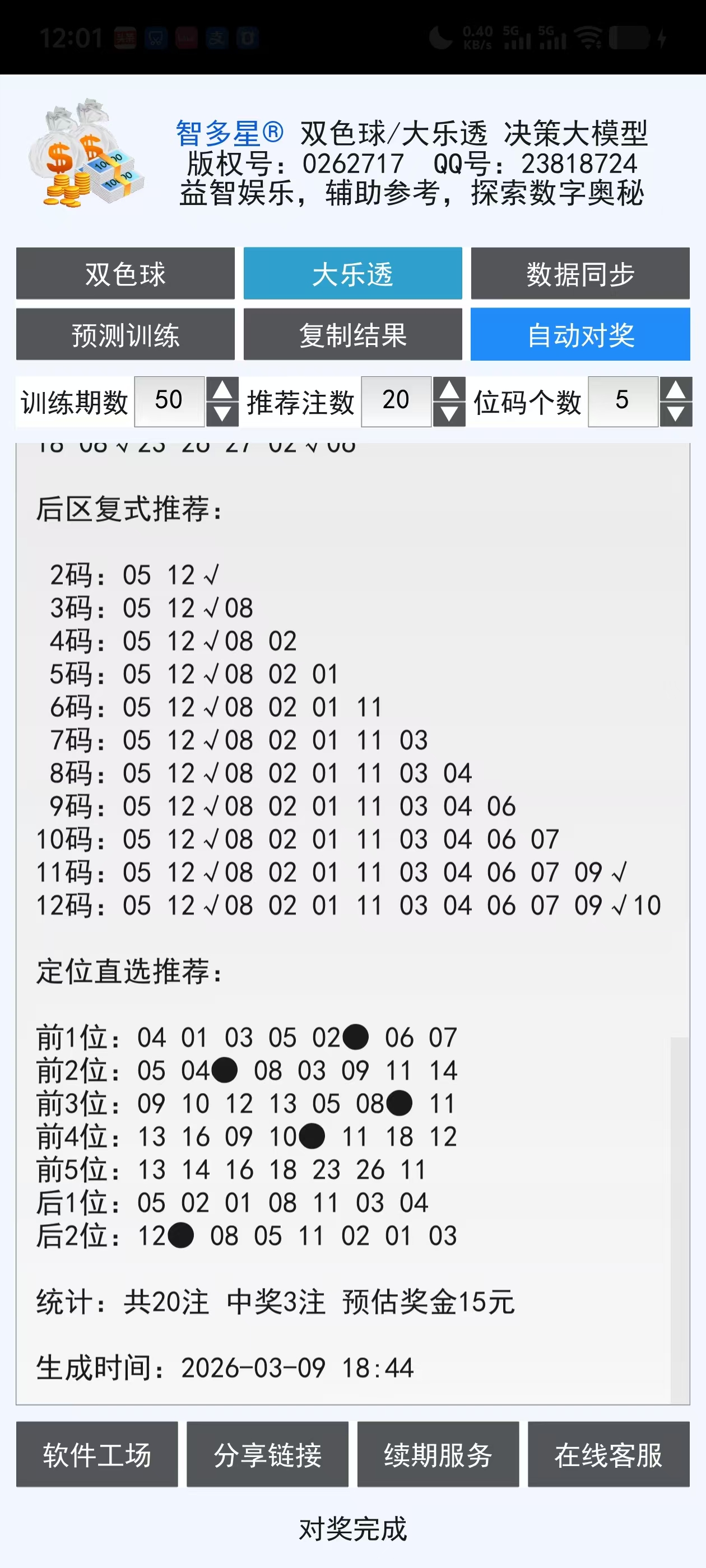Select the 大乐透 mode

tap(352, 273)
